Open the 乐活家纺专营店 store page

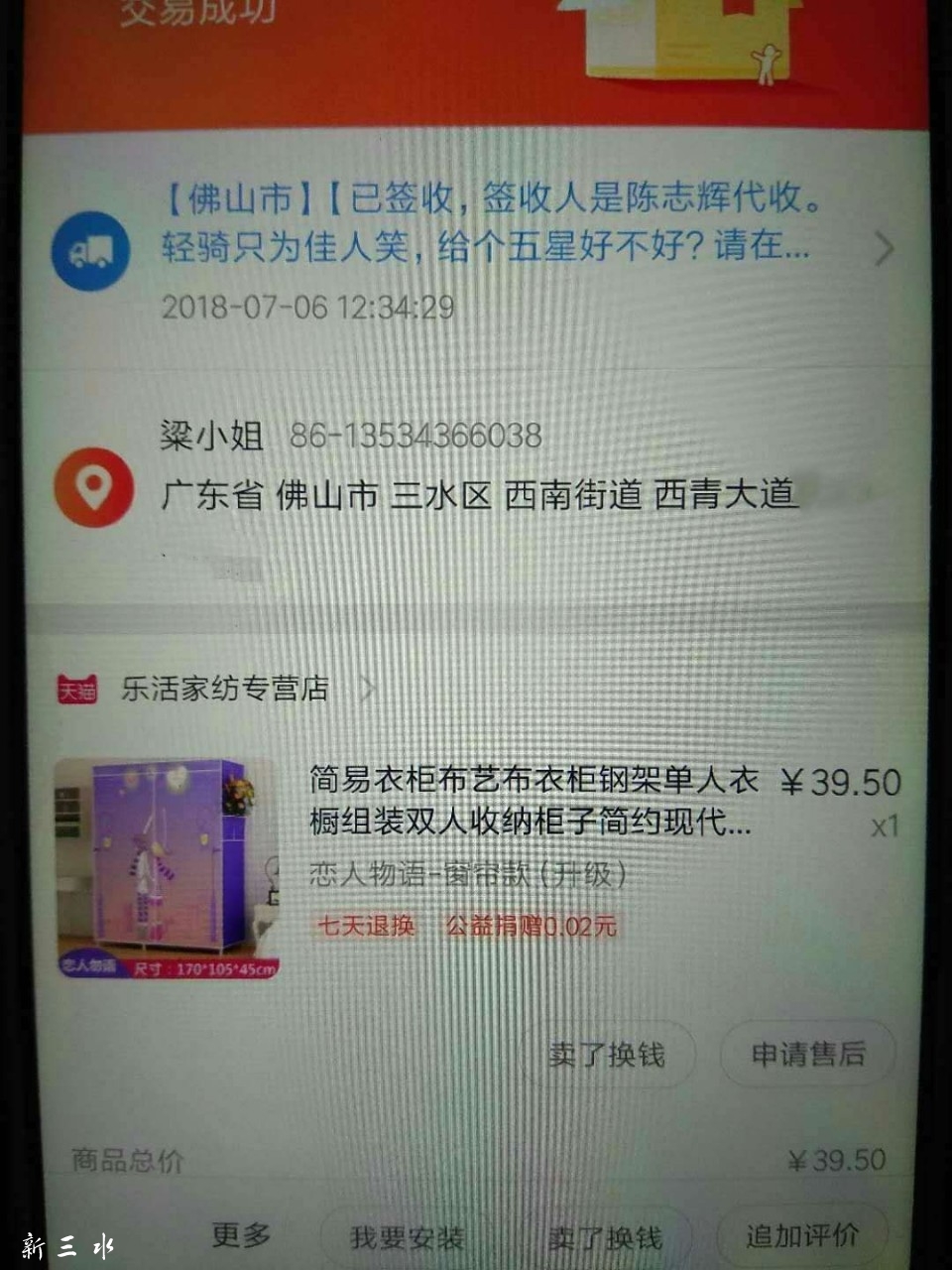tap(224, 689)
